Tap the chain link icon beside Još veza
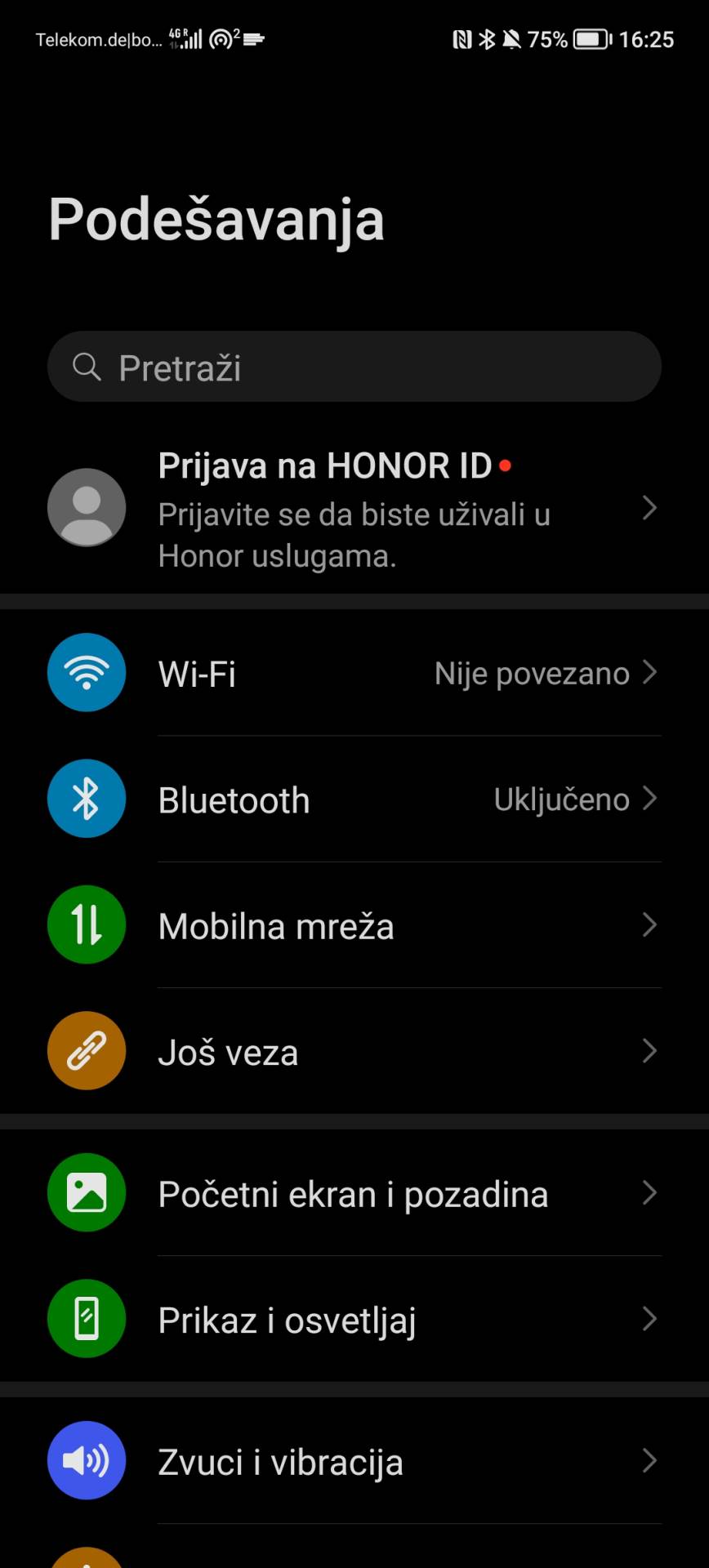709x1568 pixels. (87, 1051)
